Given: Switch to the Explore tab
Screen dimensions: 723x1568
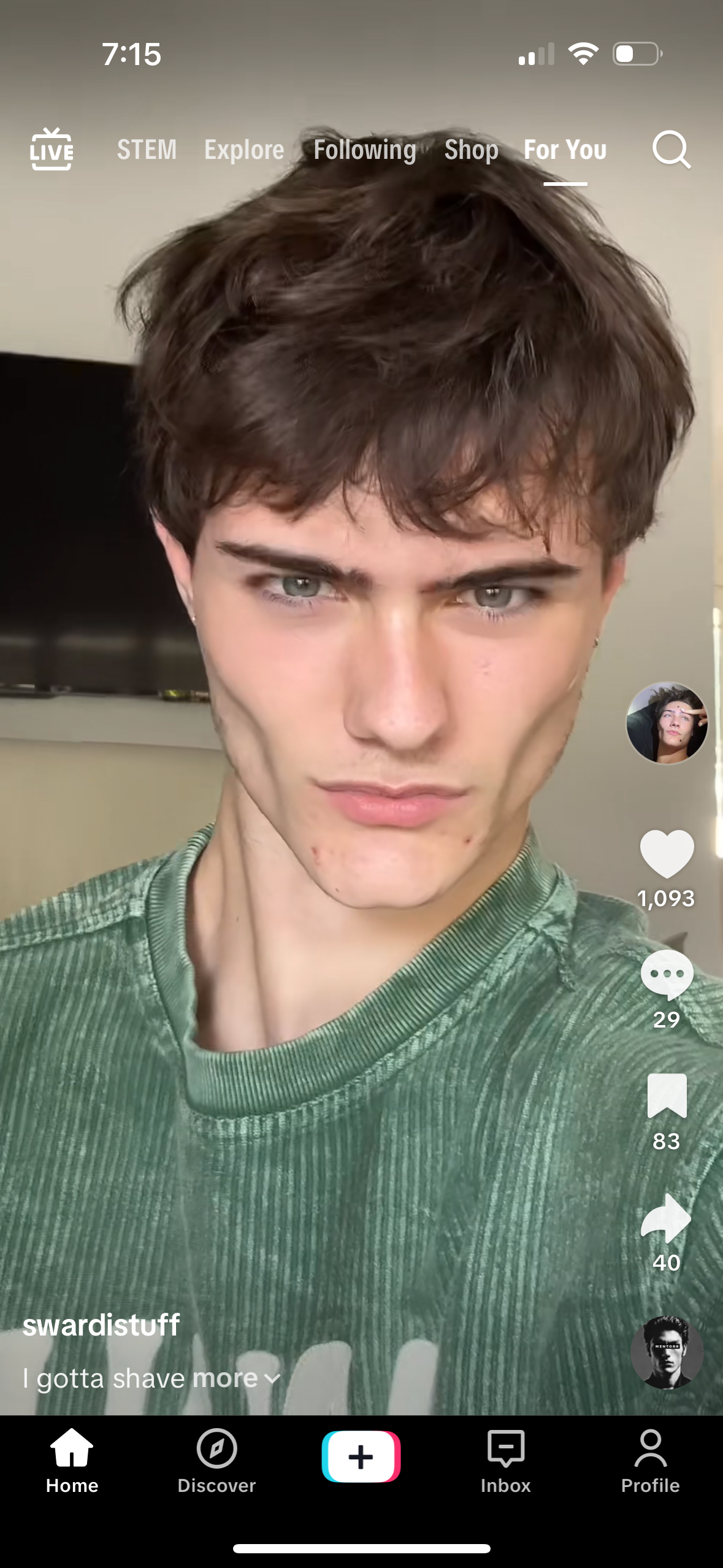Looking at the screenshot, I should click(244, 150).
